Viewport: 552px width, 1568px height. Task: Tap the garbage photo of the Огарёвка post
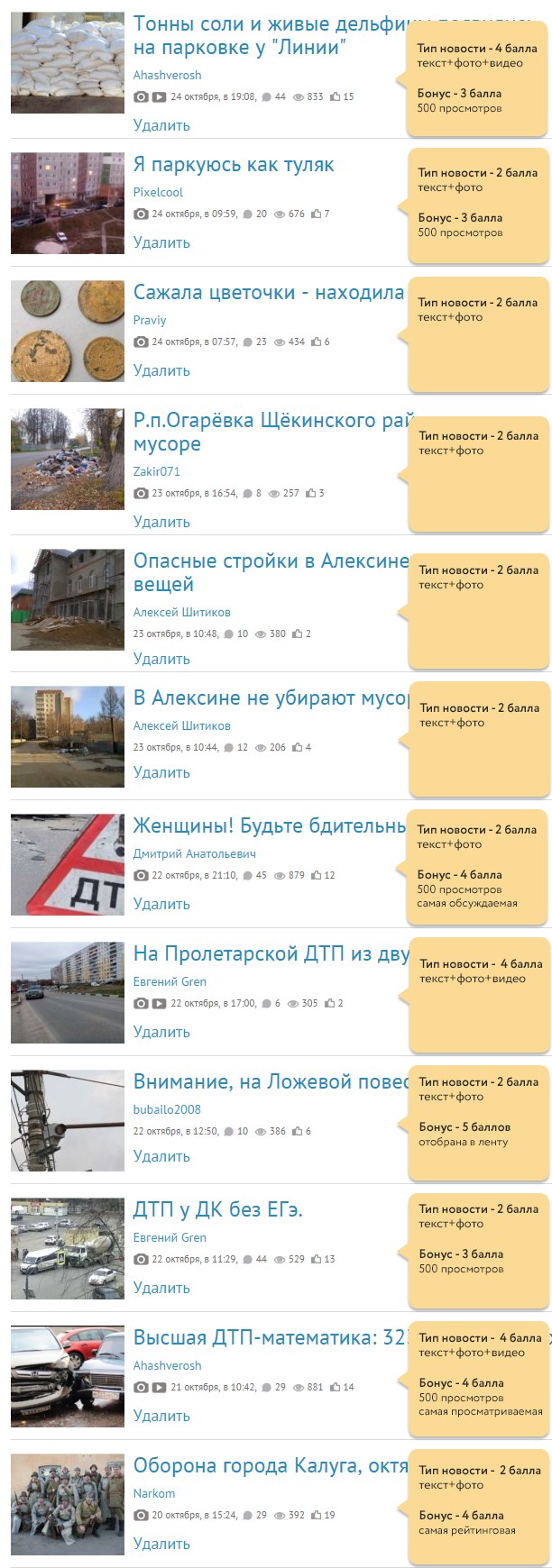68,459
